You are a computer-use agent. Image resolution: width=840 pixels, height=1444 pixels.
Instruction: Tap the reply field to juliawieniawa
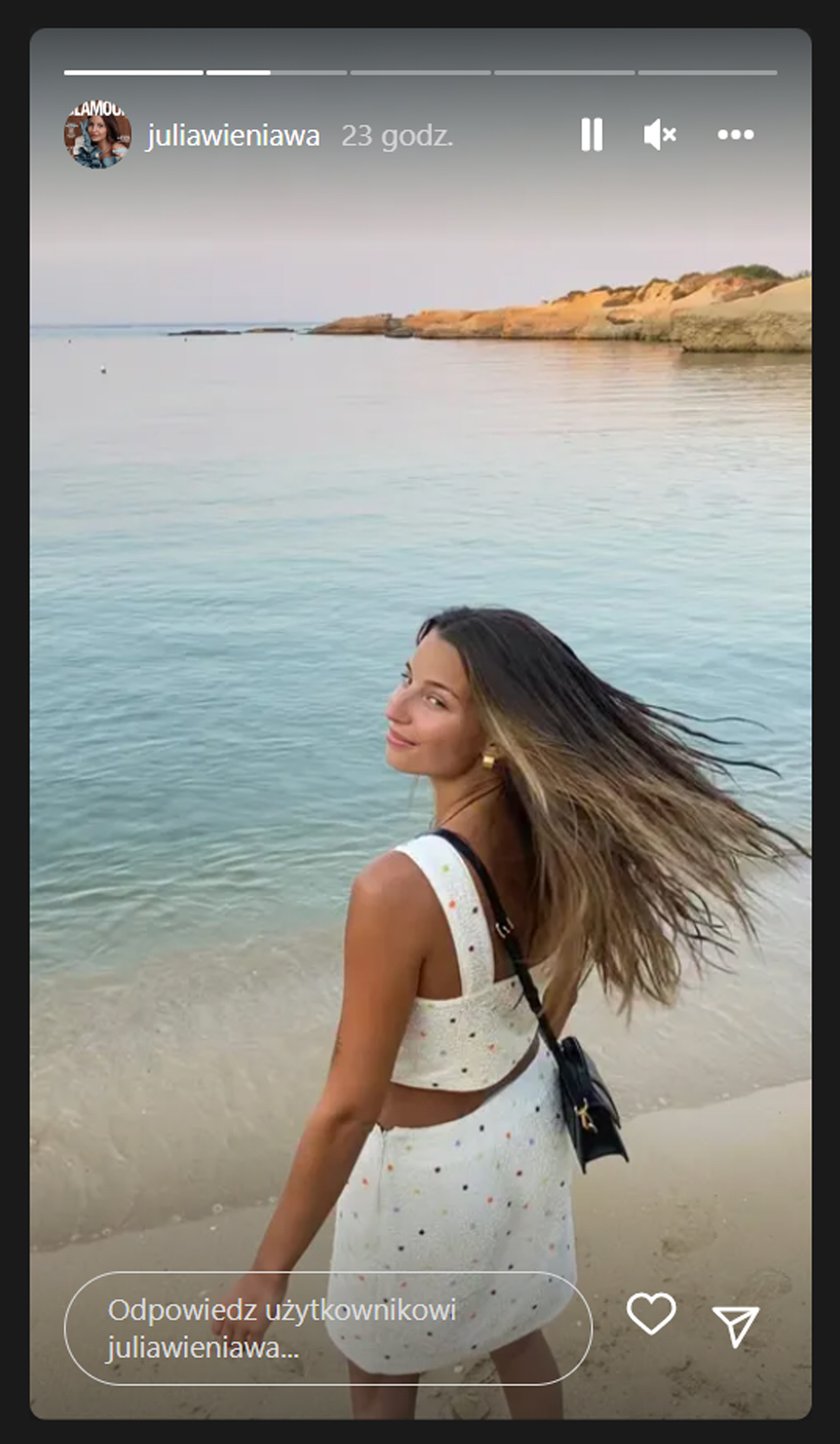tap(328, 1328)
